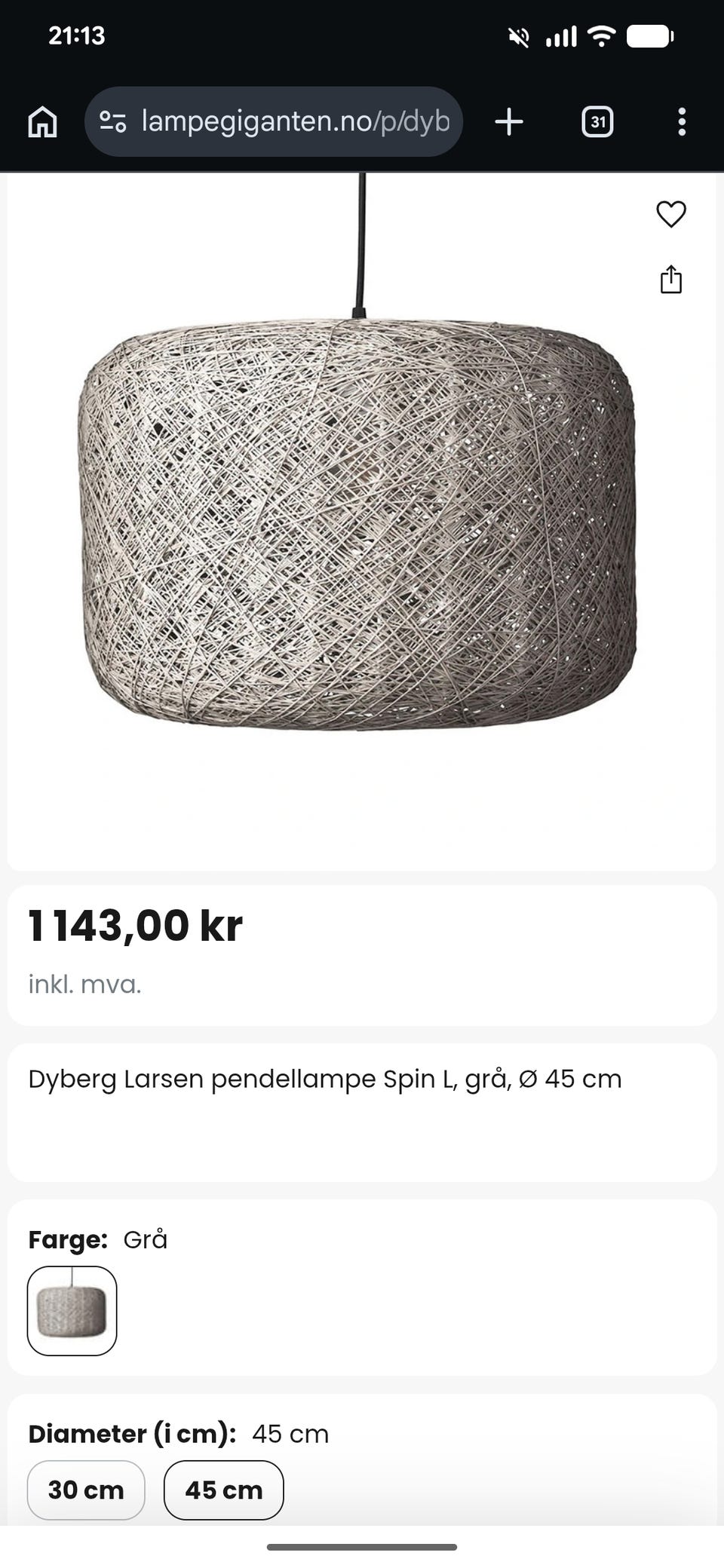Open the browser overflow menu
The height and width of the screenshot is (1568, 724).
681,121
